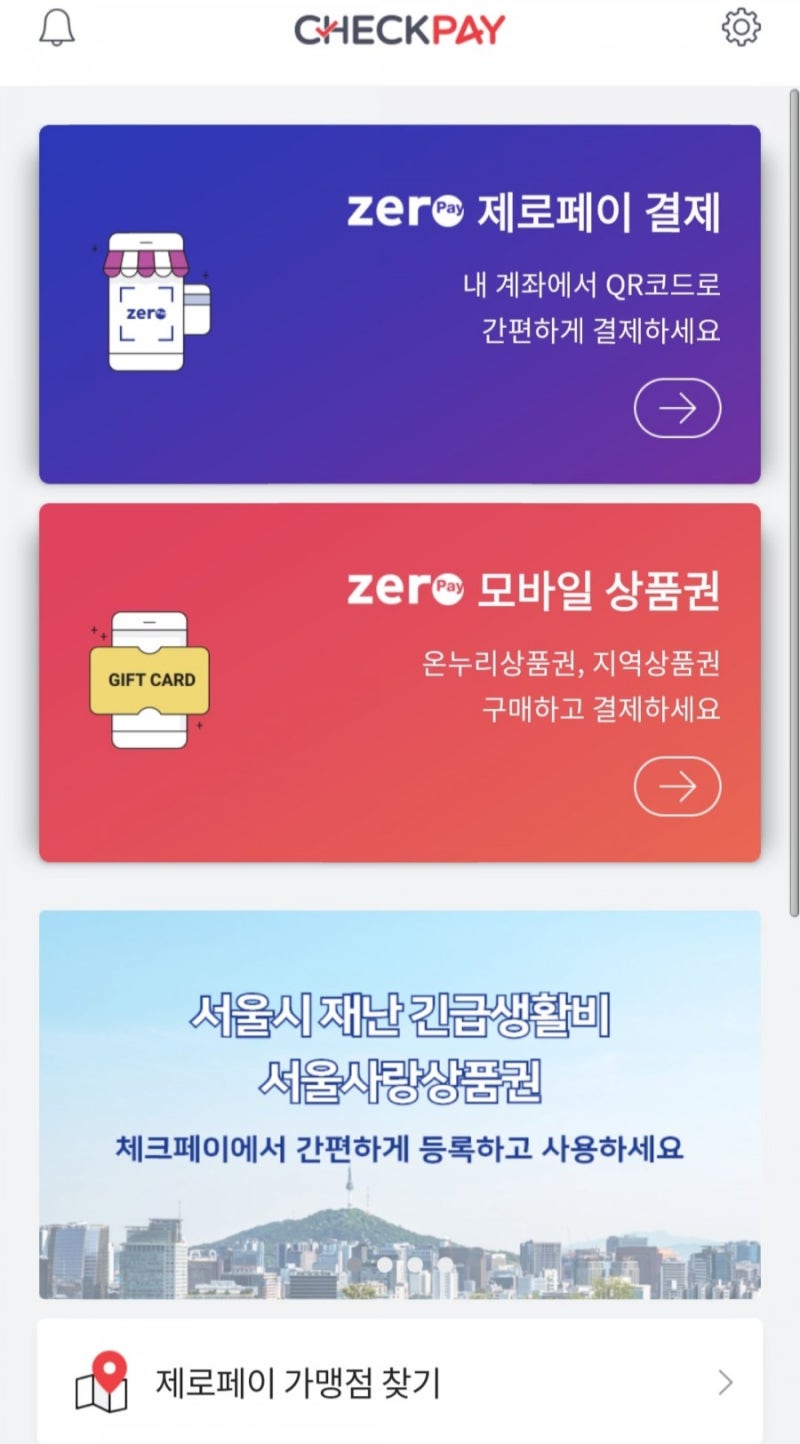
Task: Expand merchant finder with the right chevron
Action: point(726,1383)
